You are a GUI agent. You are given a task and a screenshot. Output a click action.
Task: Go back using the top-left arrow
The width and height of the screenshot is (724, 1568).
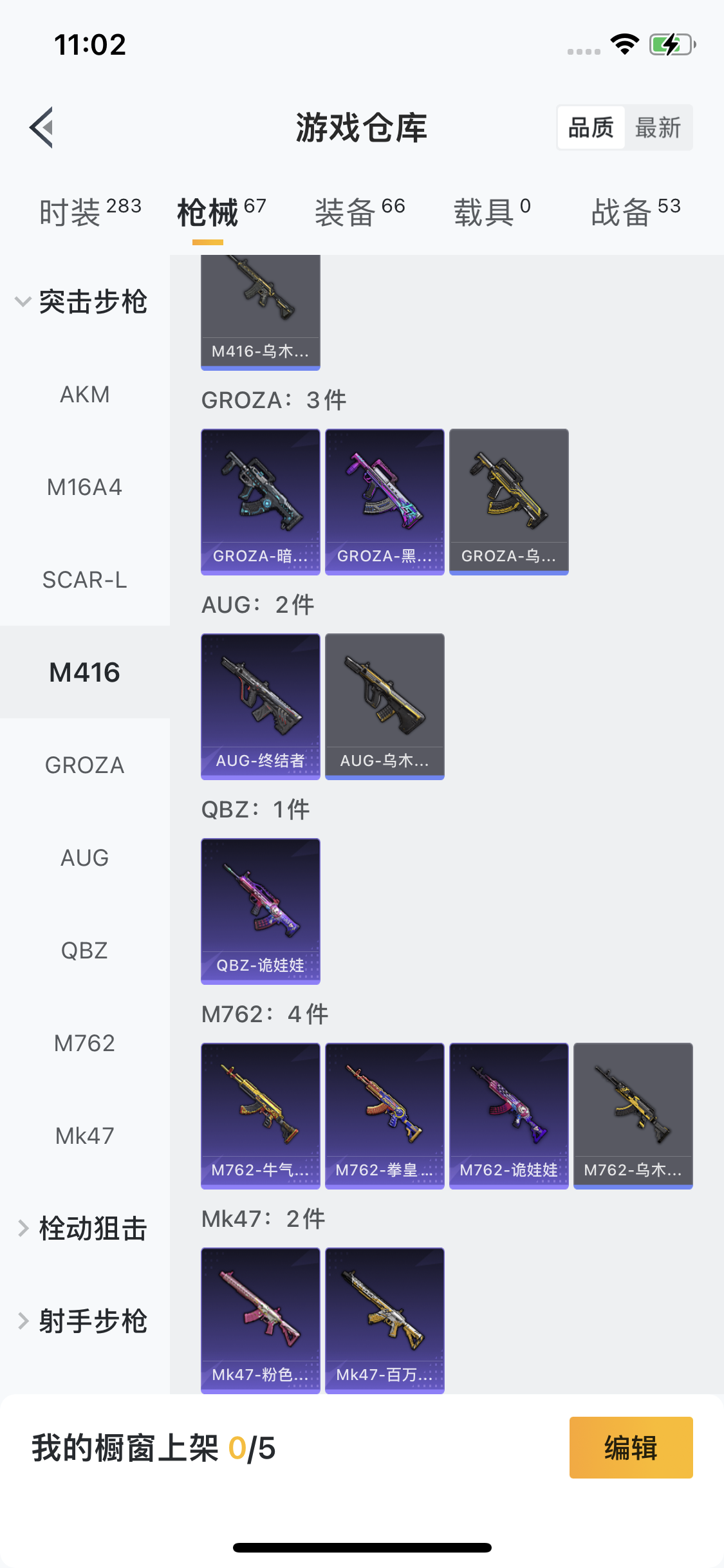pyautogui.click(x=42, y=127)
